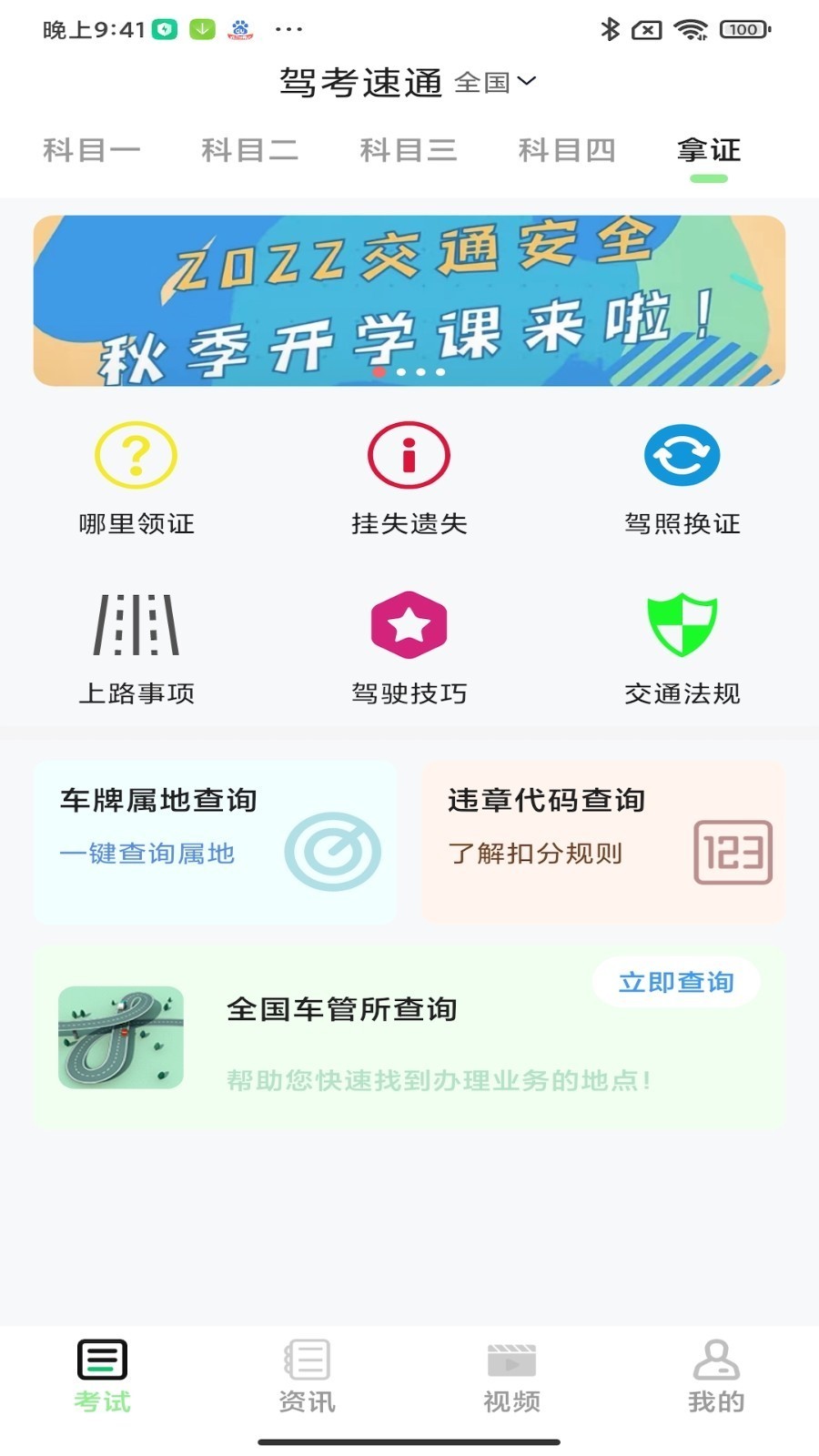The width and height of the screenshot is (819, 1456).
Task: Tap the 立即查询 button
Action: pos(675,981)
